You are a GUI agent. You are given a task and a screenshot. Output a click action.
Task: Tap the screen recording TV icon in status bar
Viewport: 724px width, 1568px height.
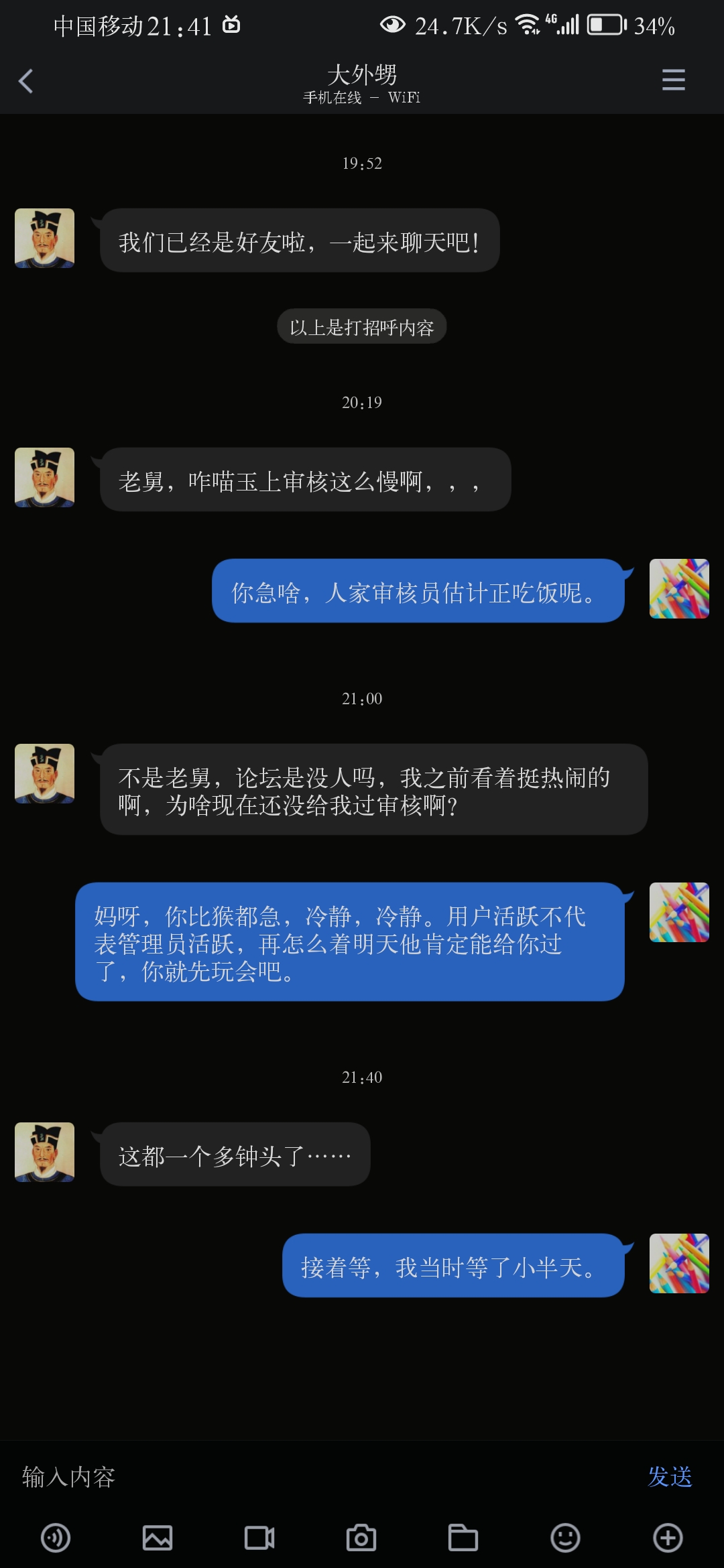pyautogui.click(x=231, y=25)
